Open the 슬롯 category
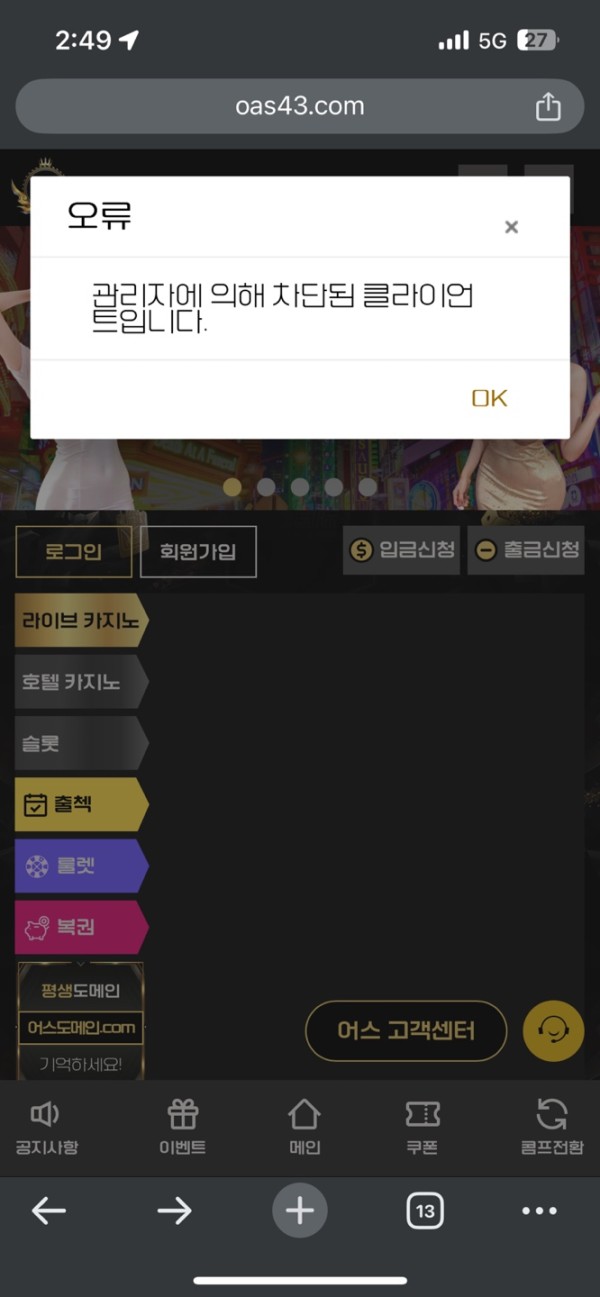Image resolution: width=600 pixels, height=1297 pixels. pos(80,743)
